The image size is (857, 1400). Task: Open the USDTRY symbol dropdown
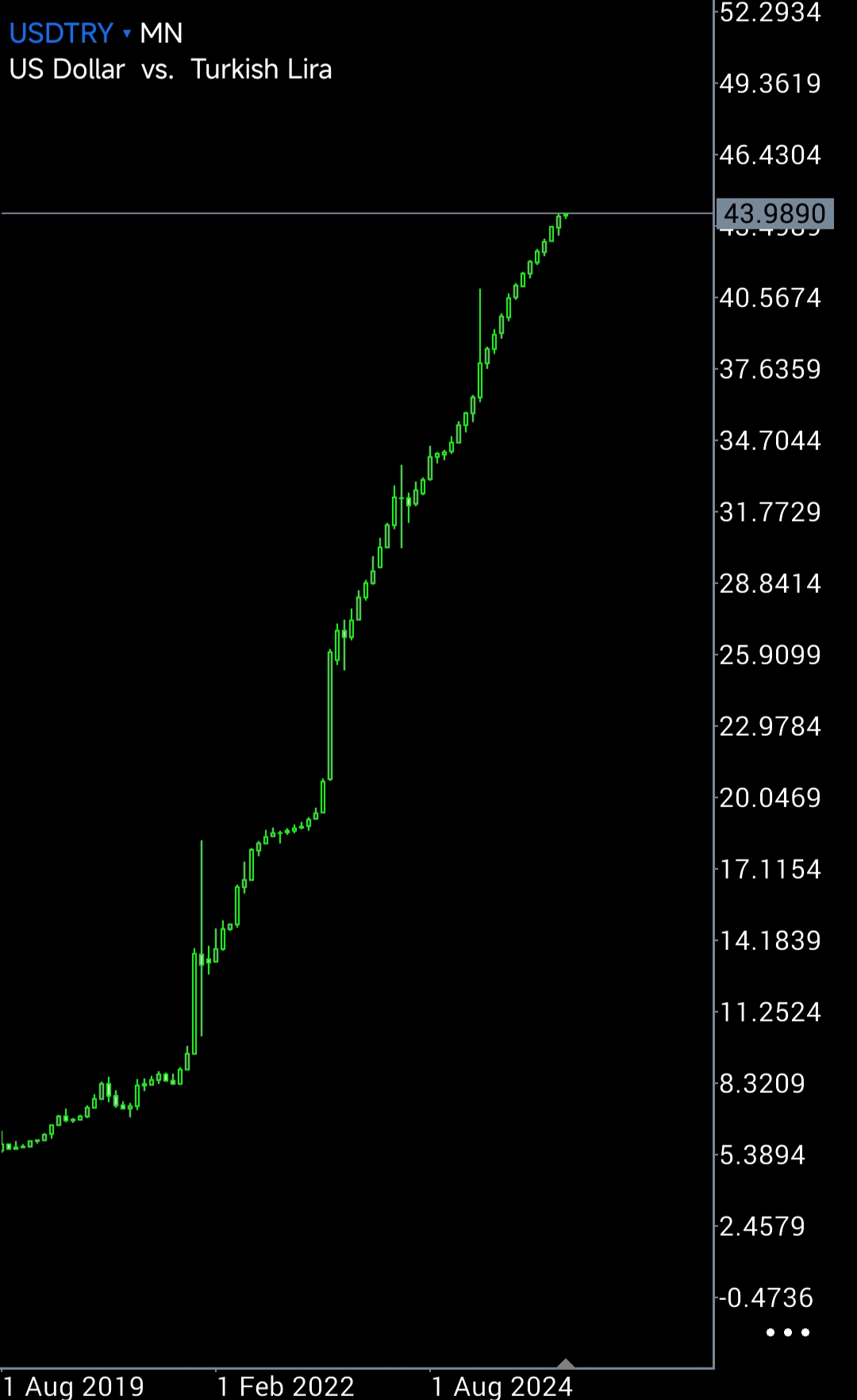pyautogui.click(x=70, y=33)
